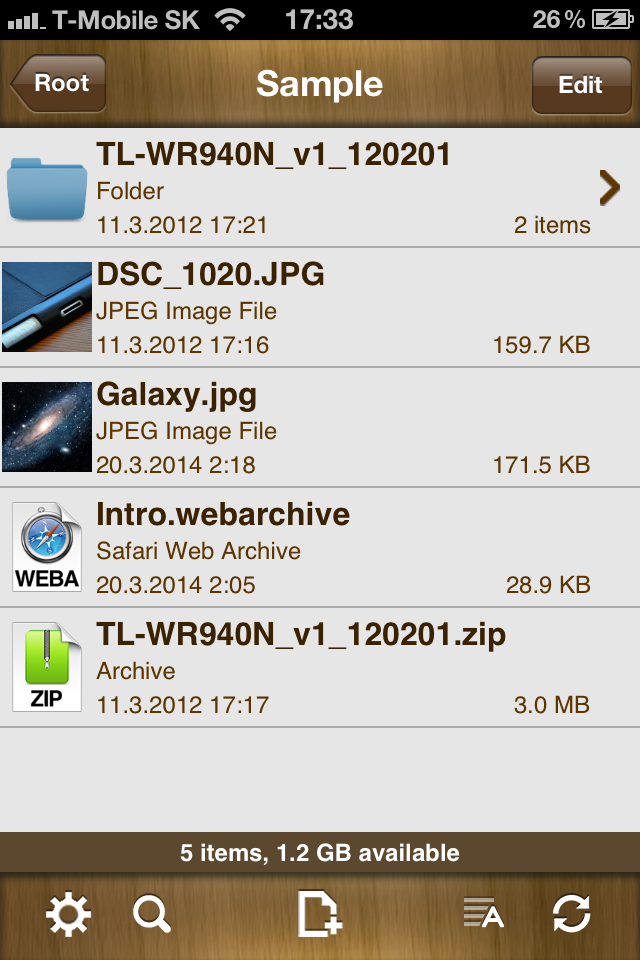Image resolution: width=640 pixels, height=960 pixels.
Task: Search files with the magnifier icon
Action: point(152,913)
